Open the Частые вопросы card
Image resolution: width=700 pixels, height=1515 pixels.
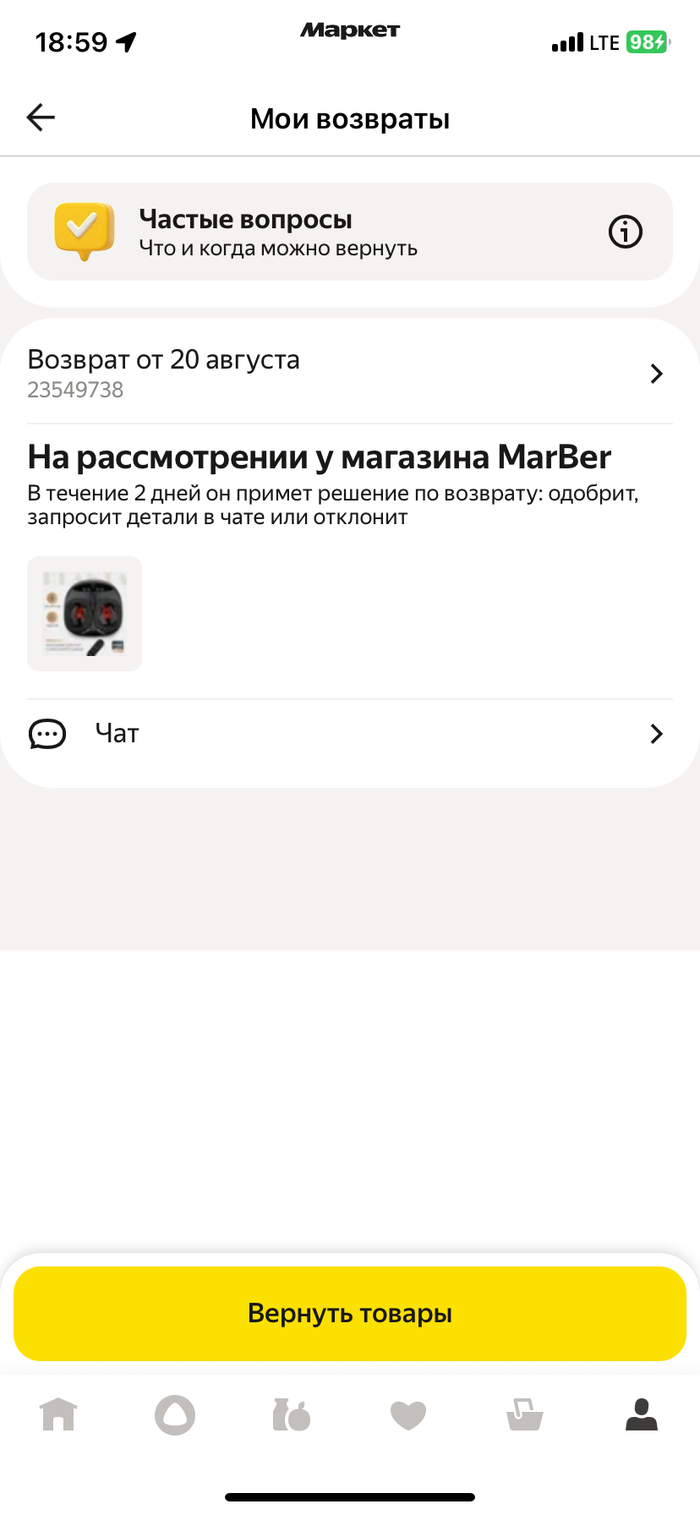(349, 232)
